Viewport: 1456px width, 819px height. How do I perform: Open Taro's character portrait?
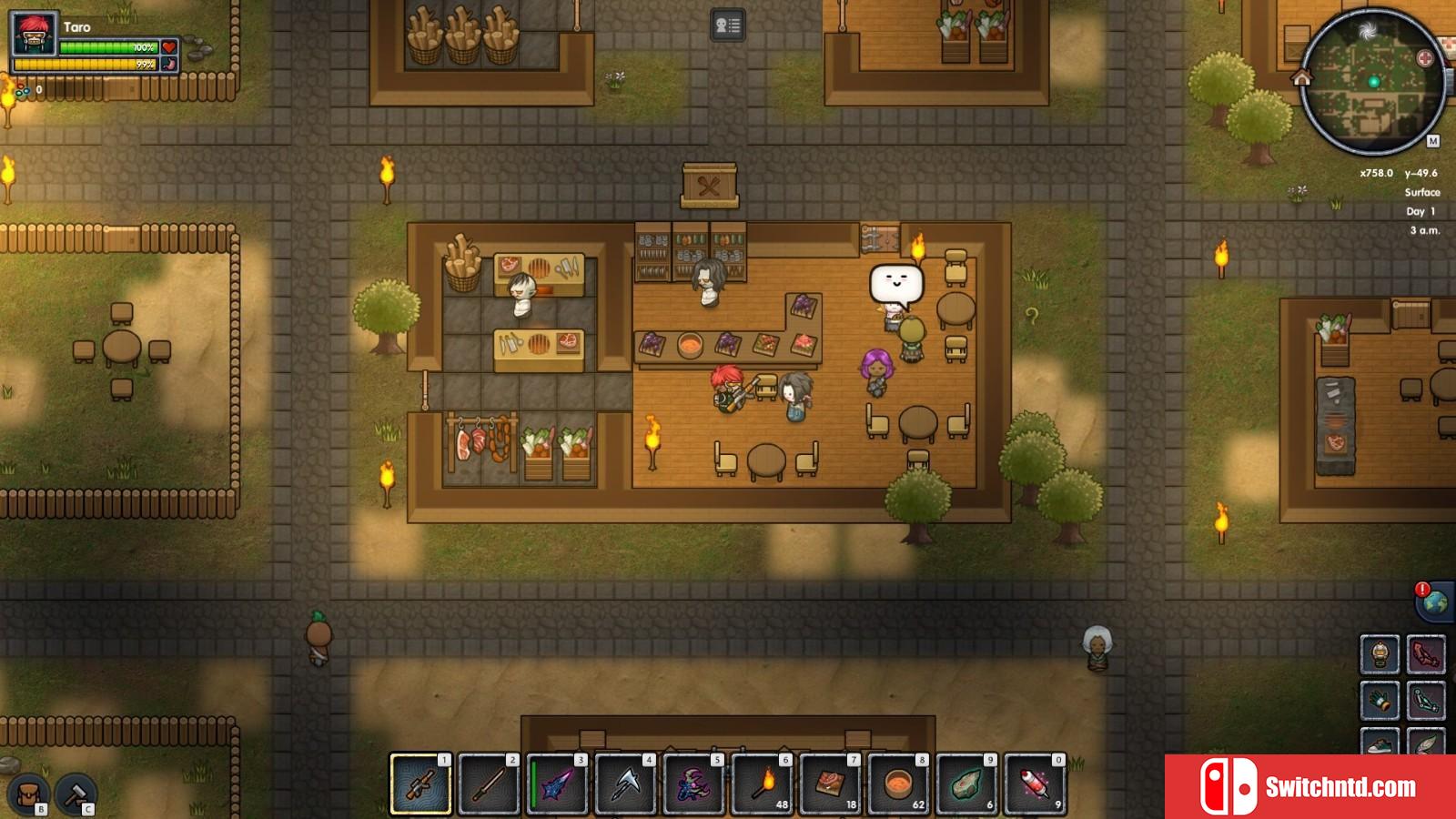point(34,35)
